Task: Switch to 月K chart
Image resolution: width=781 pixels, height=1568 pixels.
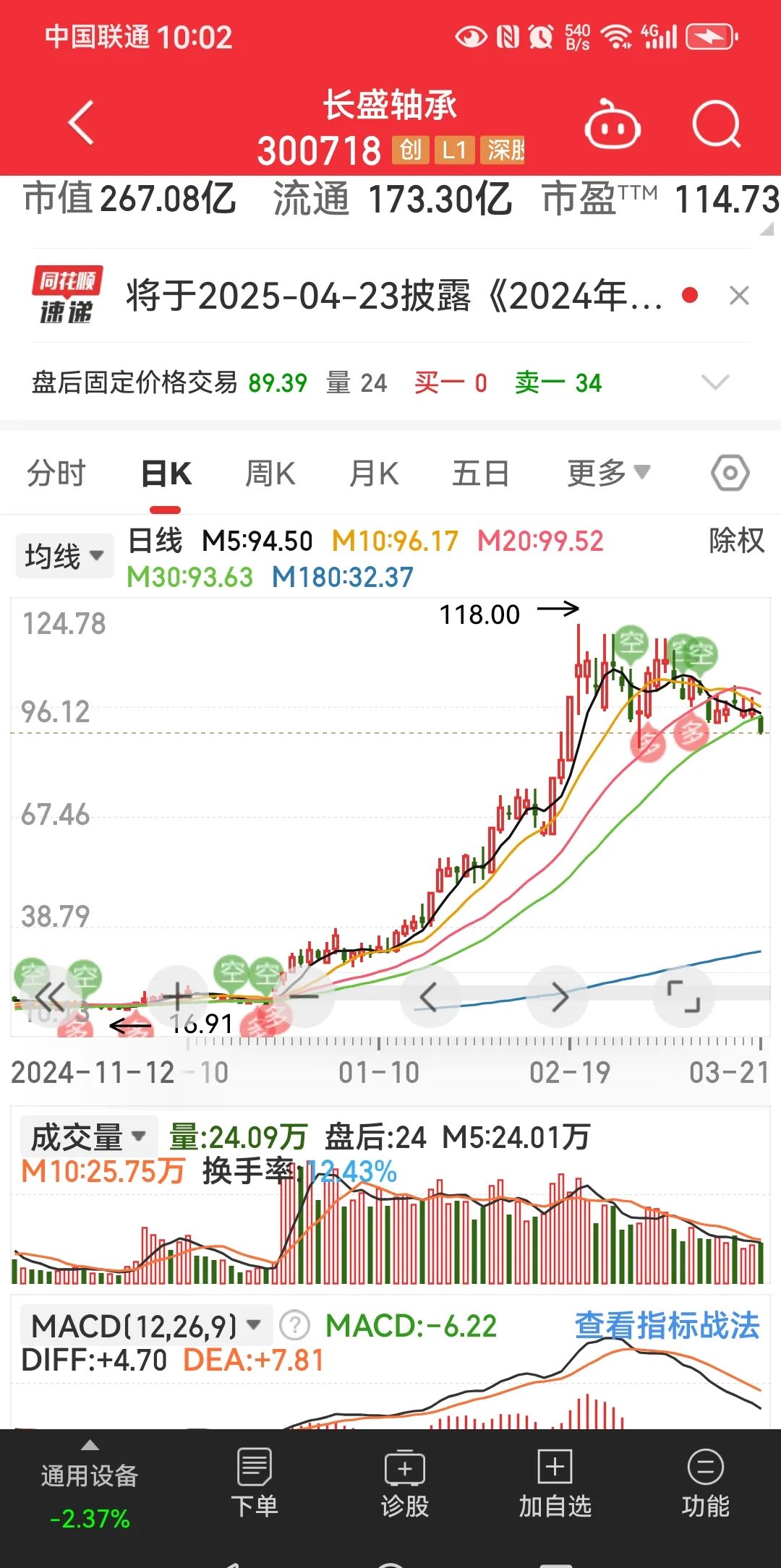Action: click(x=374, y=474)
